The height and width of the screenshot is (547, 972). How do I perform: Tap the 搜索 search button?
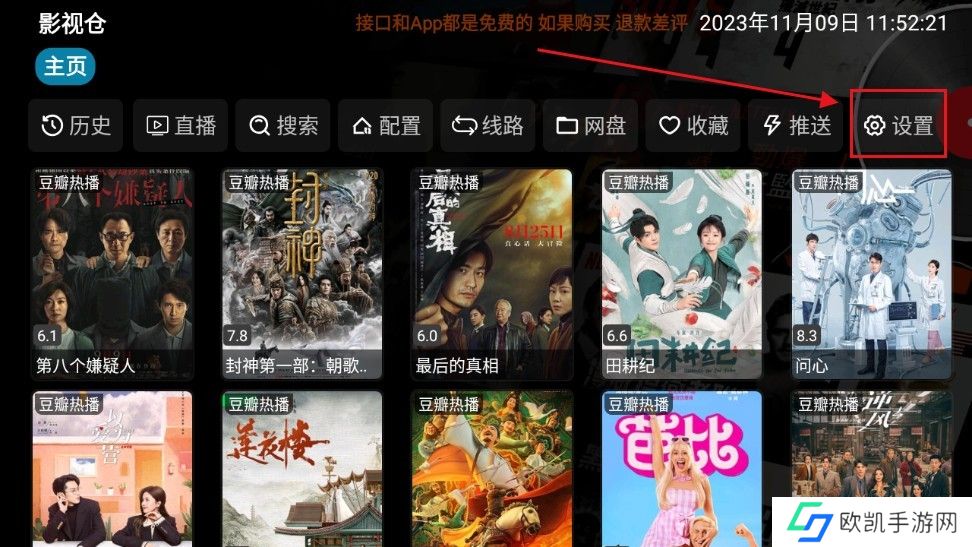pyautogui.click(x=284, y=125)
